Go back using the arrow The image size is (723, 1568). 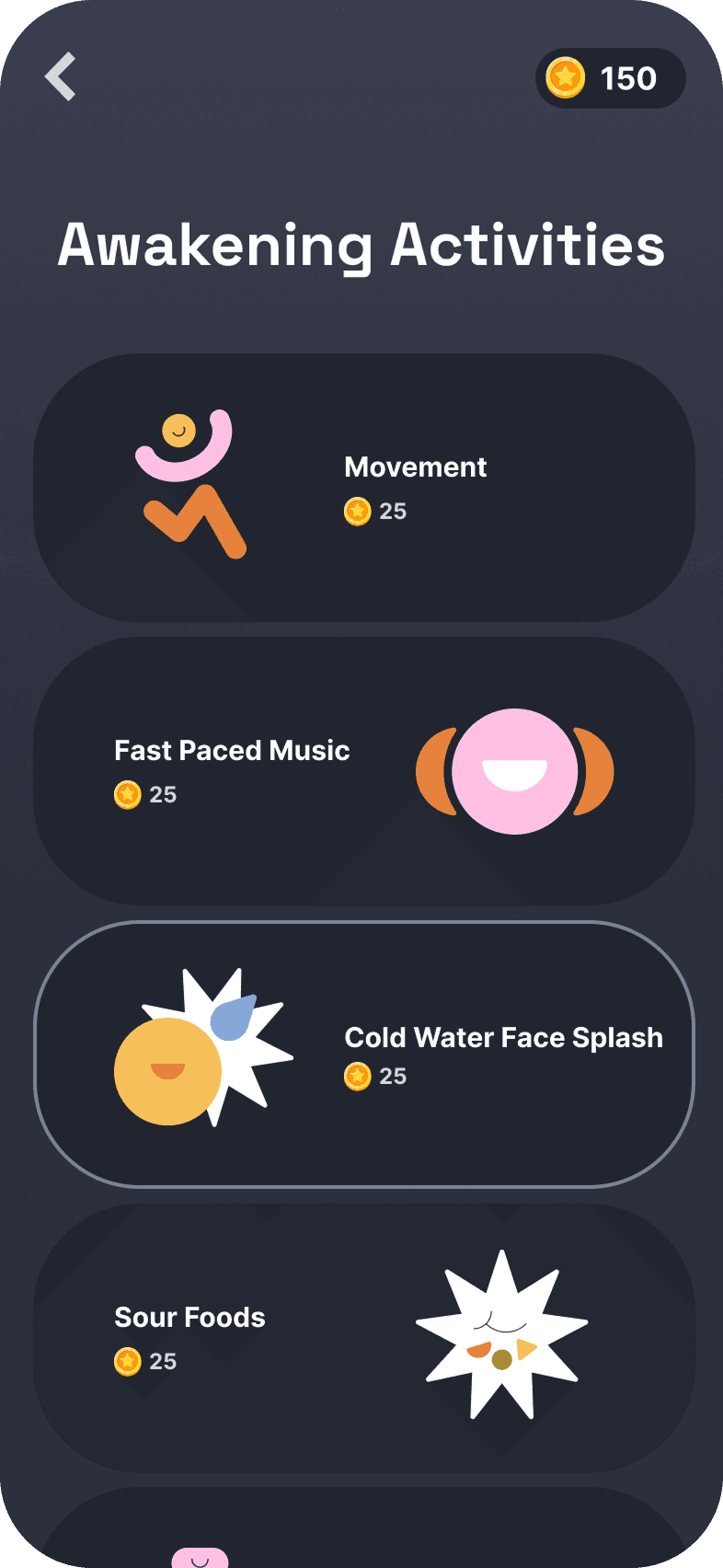[x=61, y=76]
